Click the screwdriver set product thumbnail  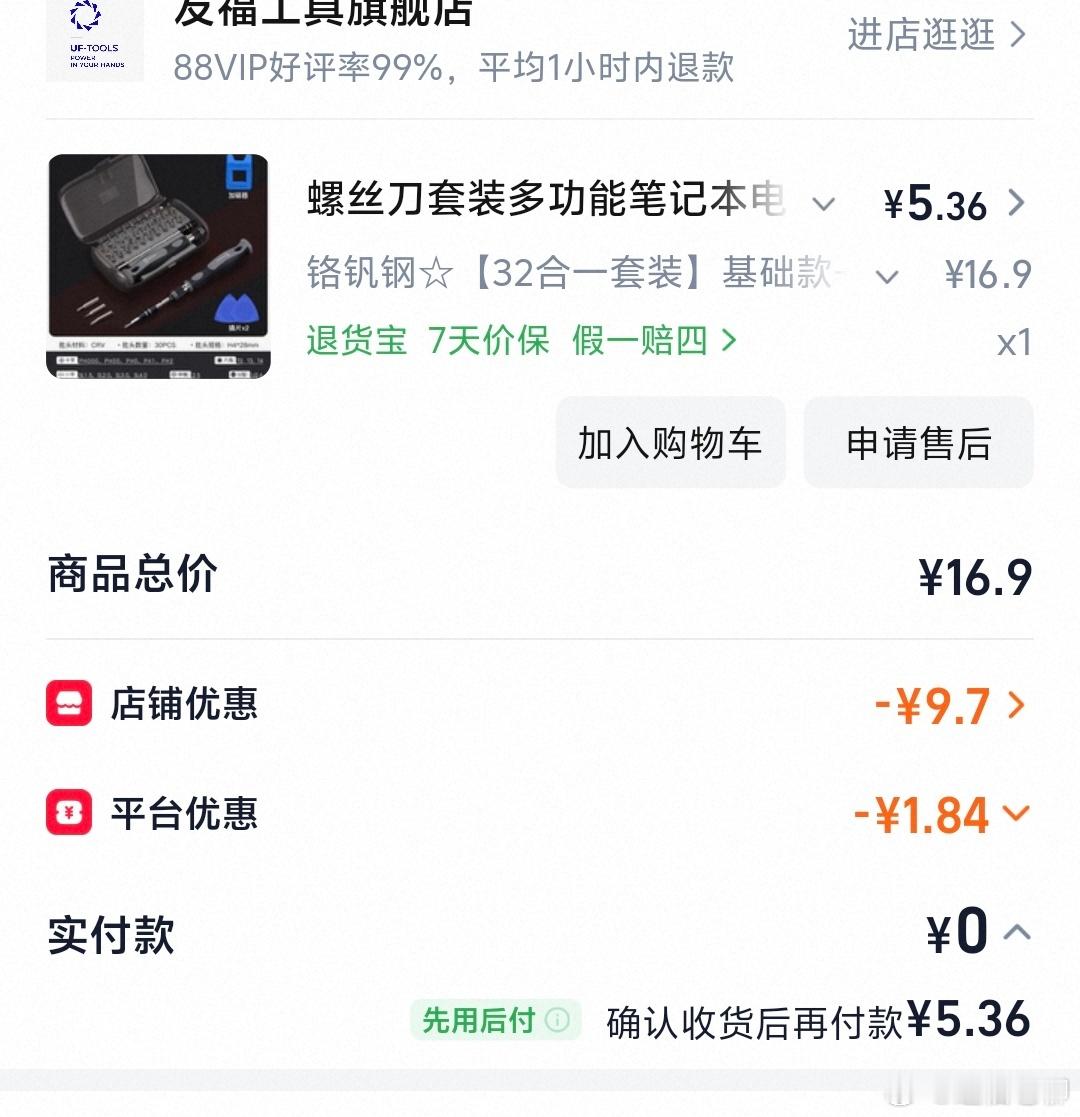point(157,265)
